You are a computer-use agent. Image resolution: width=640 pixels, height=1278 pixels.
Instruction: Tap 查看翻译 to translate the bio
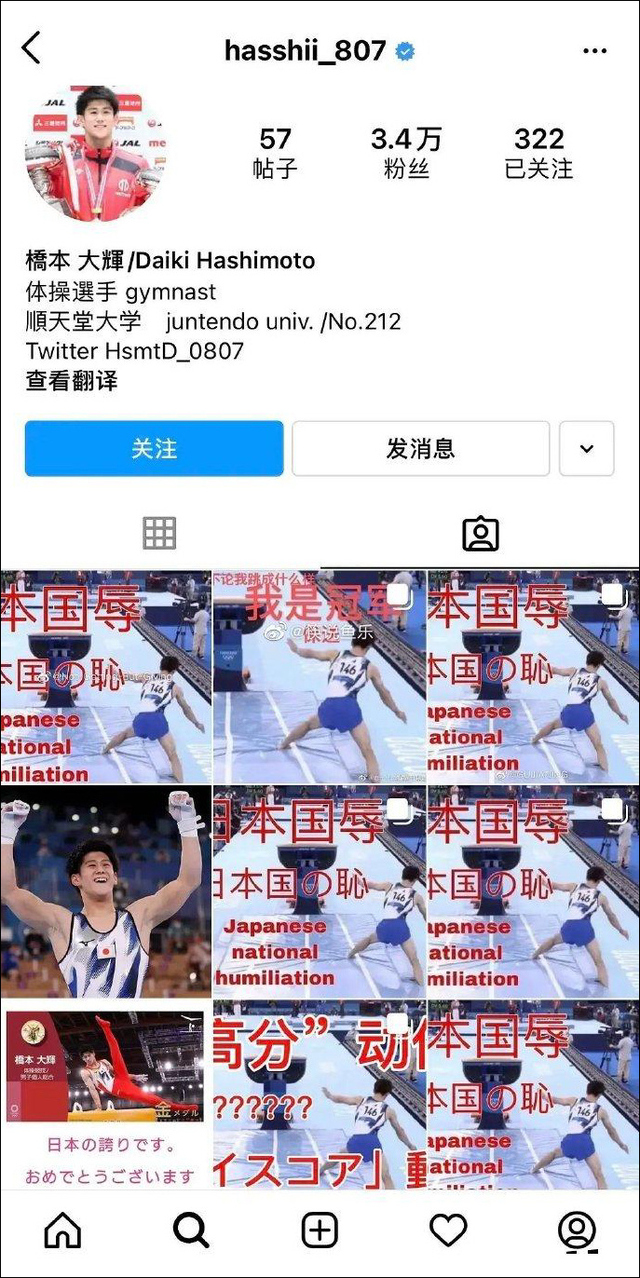tap(71, 381)
